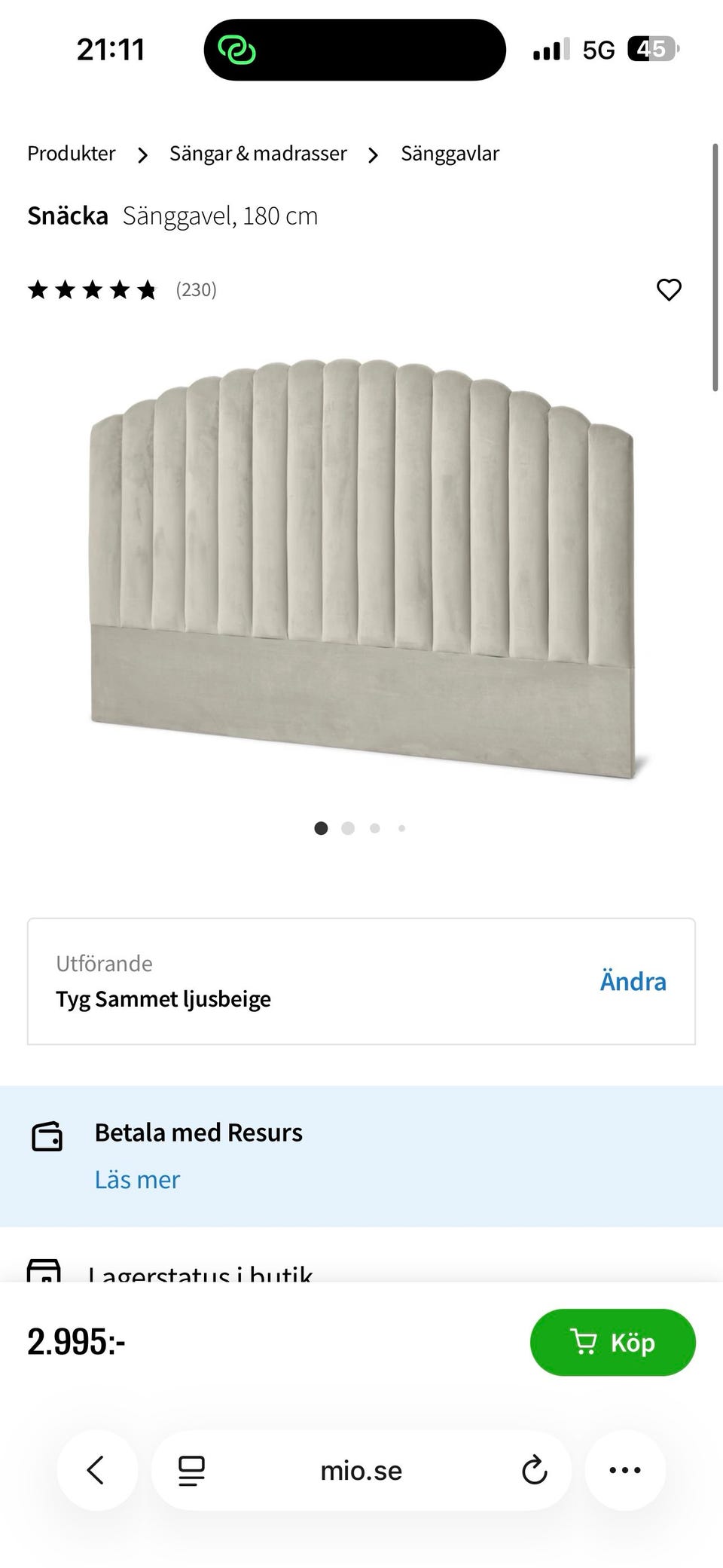Tap the five-star rating to see 230 reviews
The image size is (723, 1568).
(x=92, y=289)
